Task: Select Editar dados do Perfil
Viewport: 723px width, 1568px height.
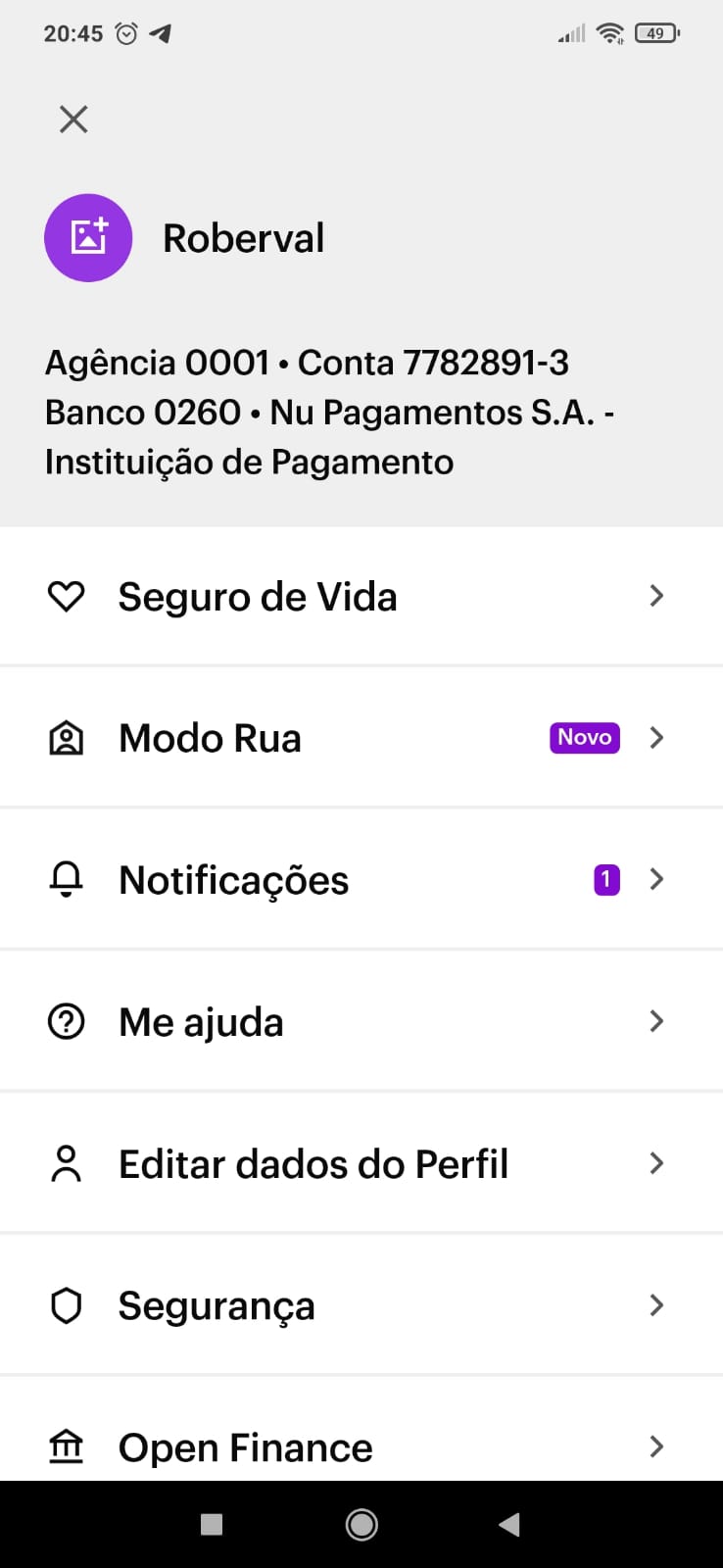Action: (361, 1164)
